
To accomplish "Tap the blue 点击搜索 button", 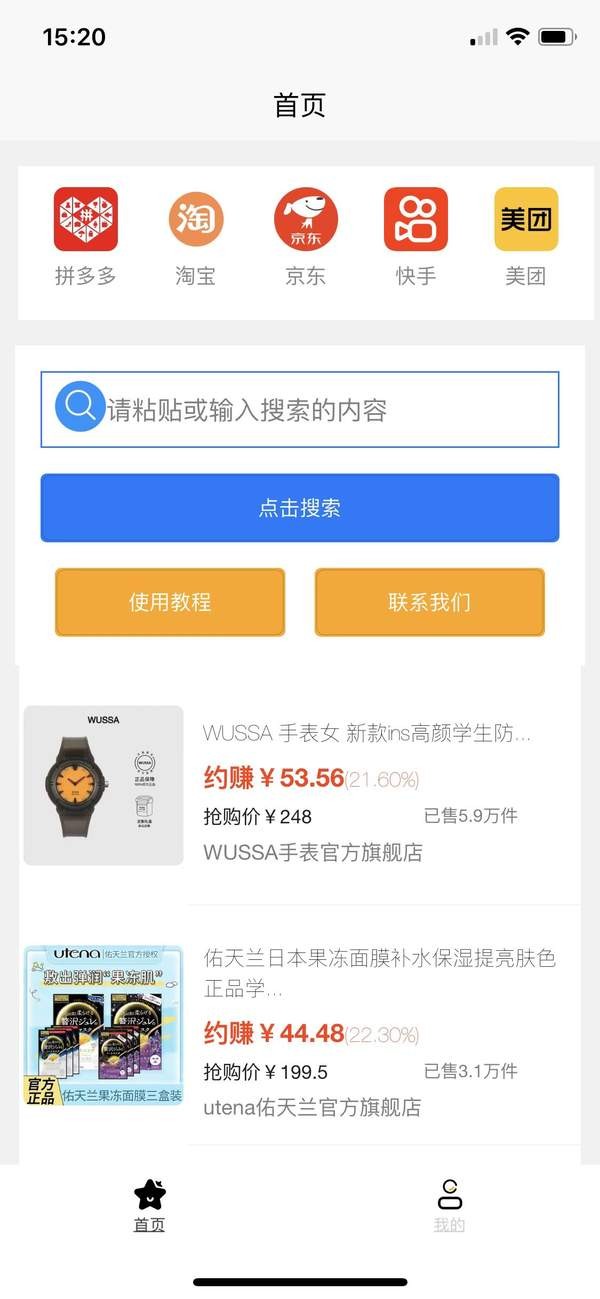I will [x=300, y=508].
